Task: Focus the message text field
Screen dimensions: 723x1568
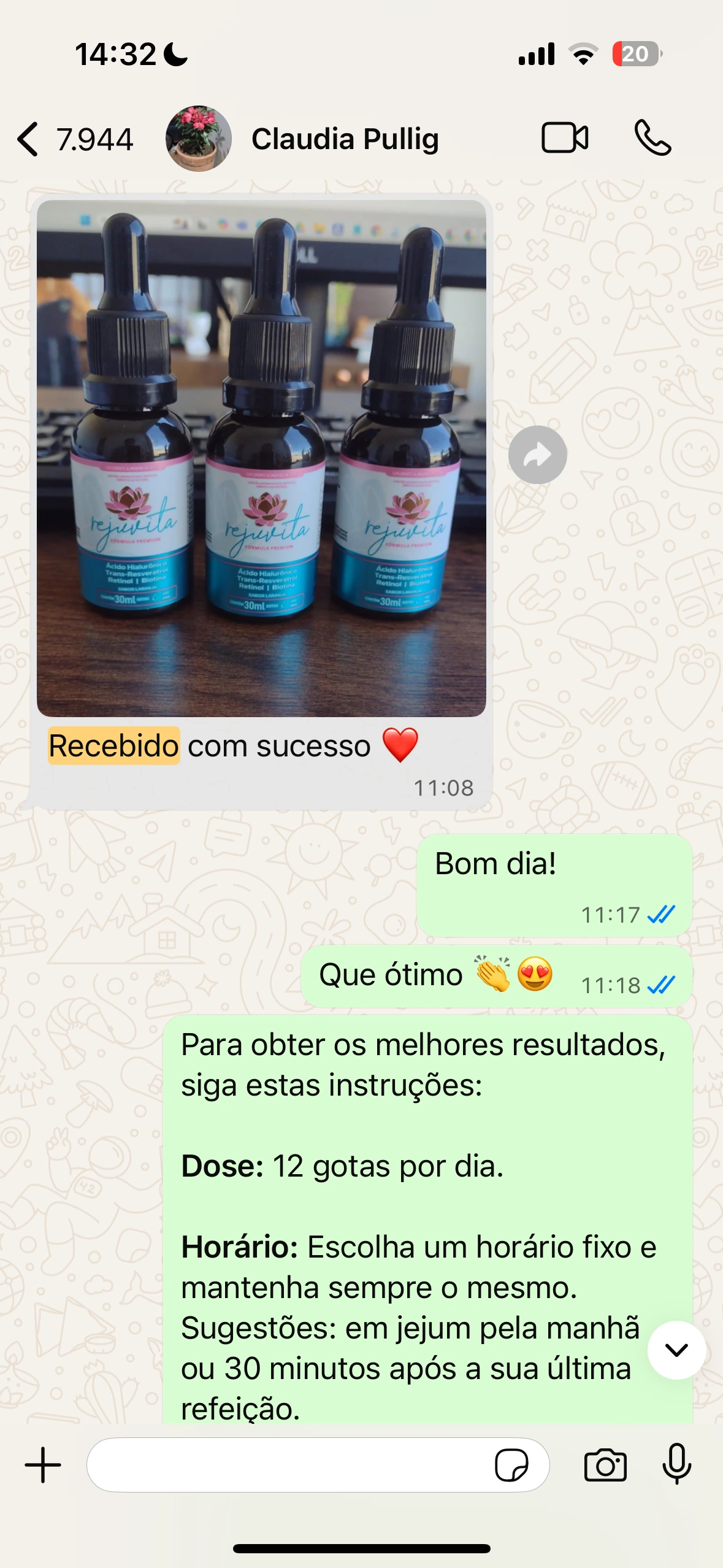Action: pyautogui.click(x=288, y=1465)
